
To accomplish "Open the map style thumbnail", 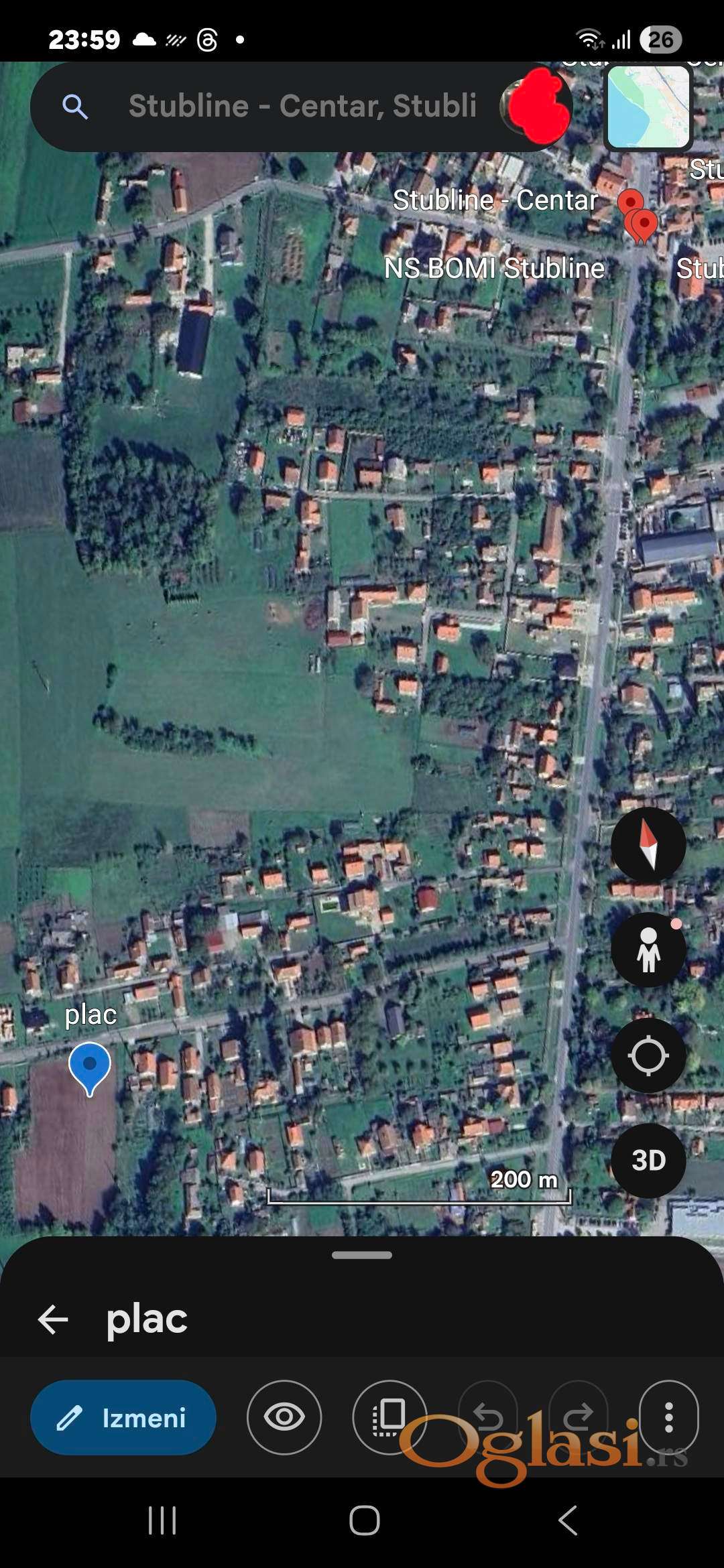I will pos(648,107).
